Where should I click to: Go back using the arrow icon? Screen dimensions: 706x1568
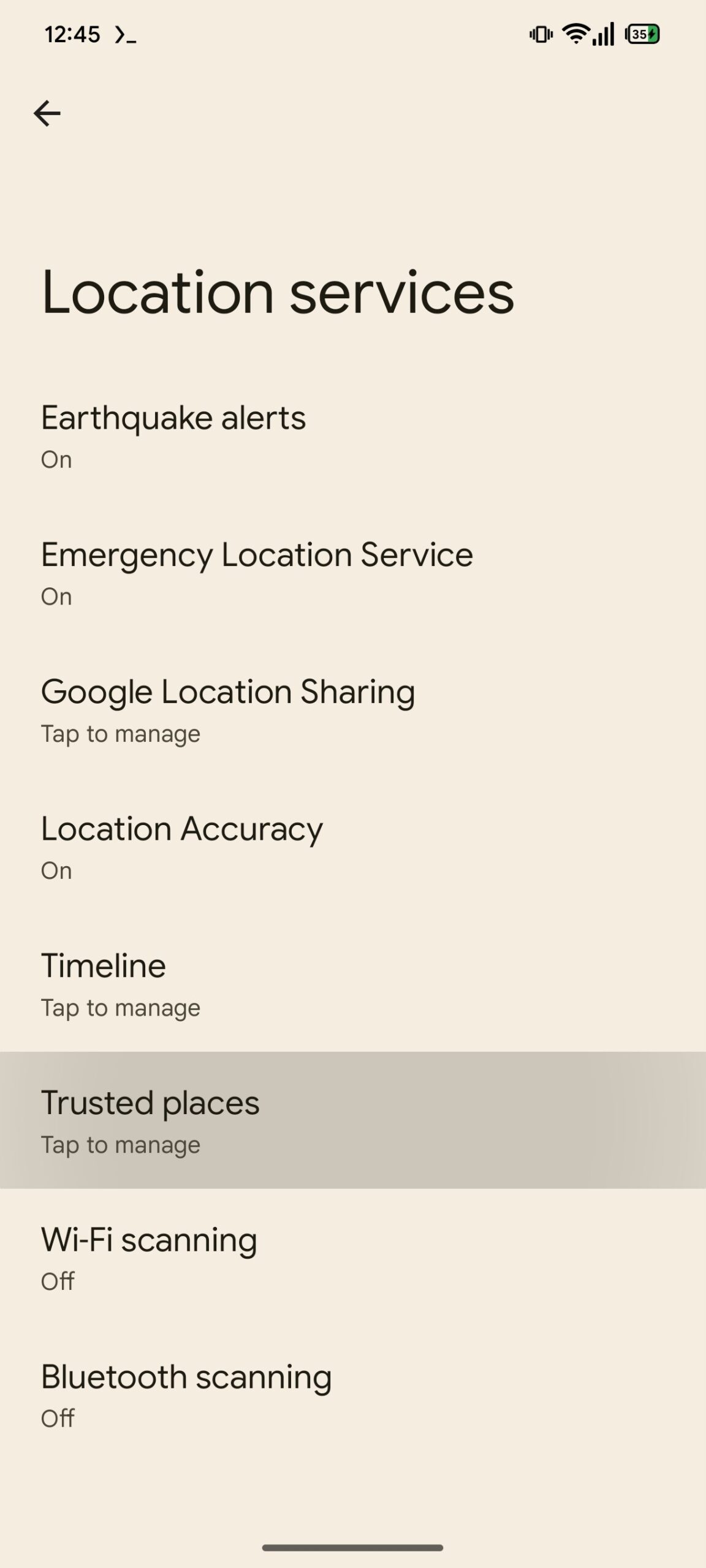(47, 113)
